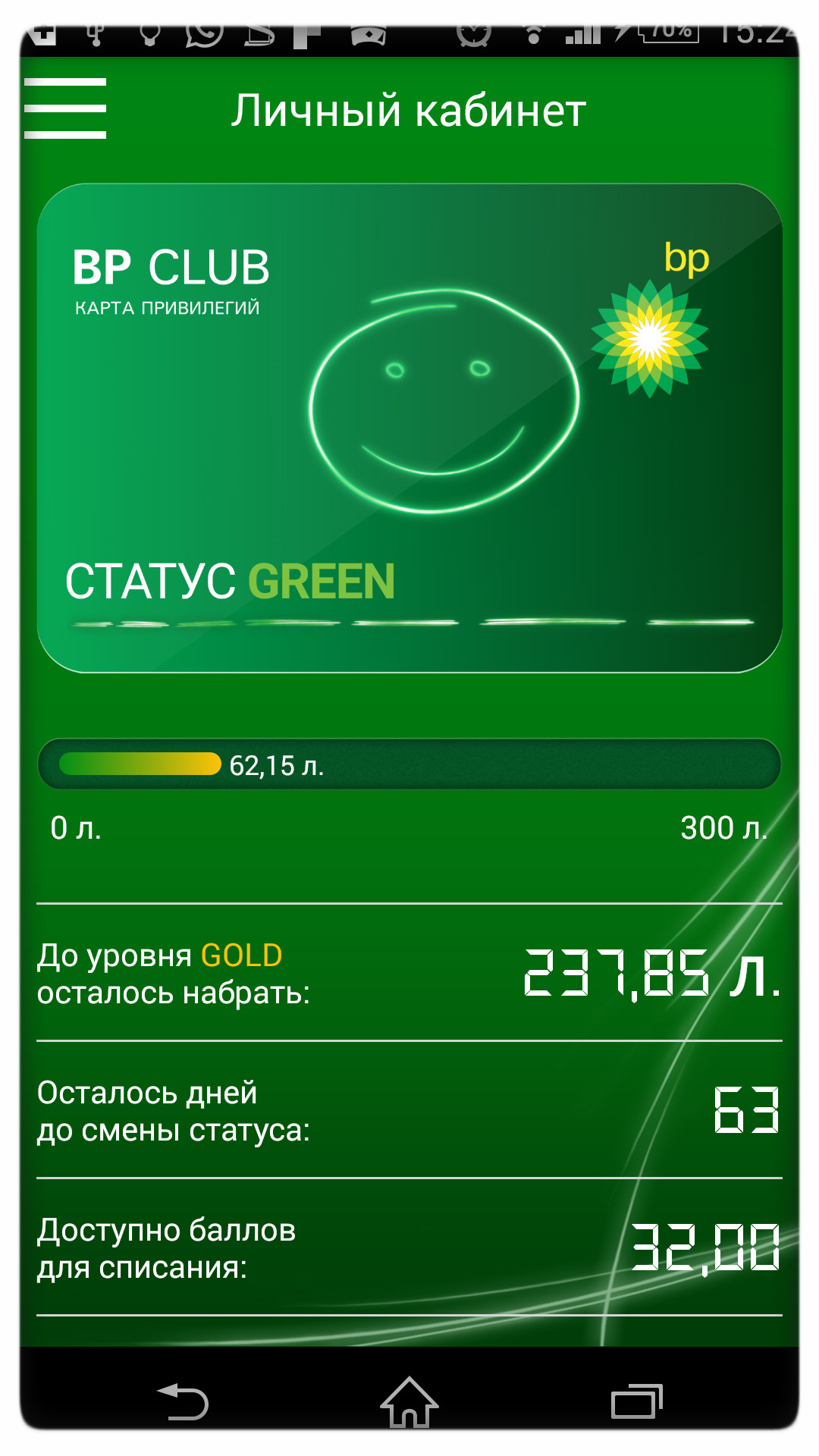Open the BP Club privilege card
The width and height of the screenshot is (819, 1456).
[409, 428]
